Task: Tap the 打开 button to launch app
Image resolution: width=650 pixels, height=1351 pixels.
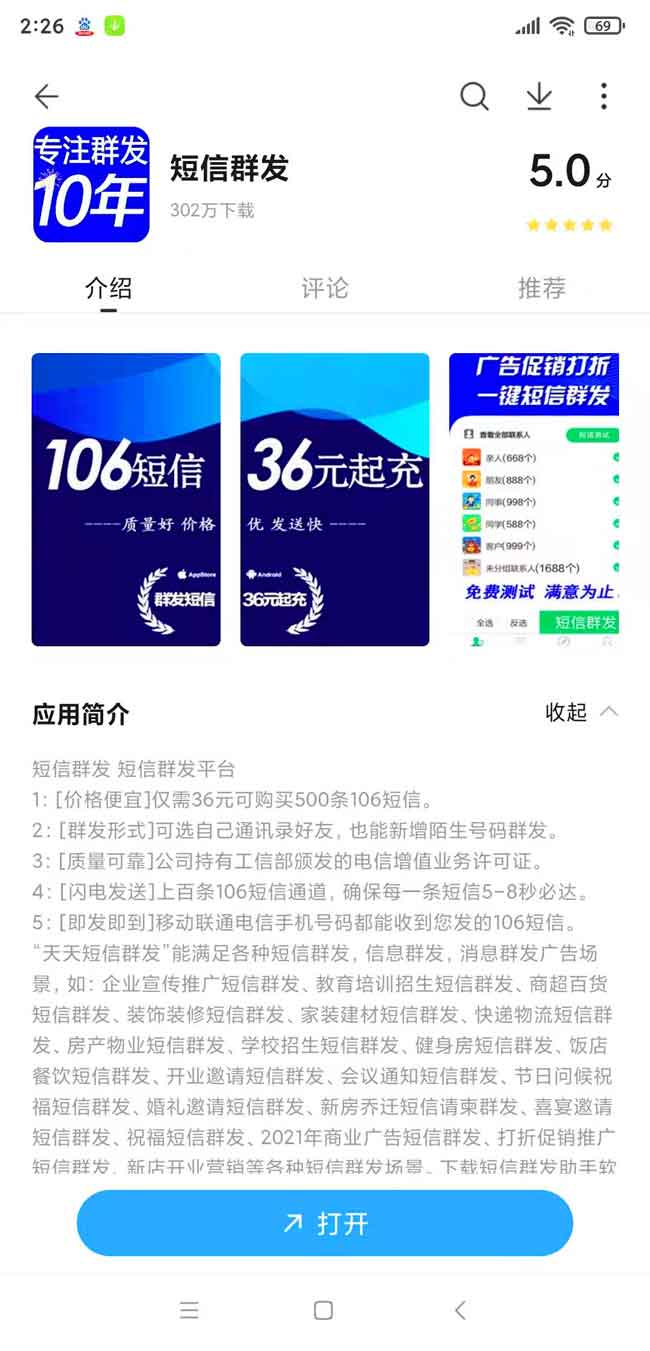Action: click(325, 1223)
